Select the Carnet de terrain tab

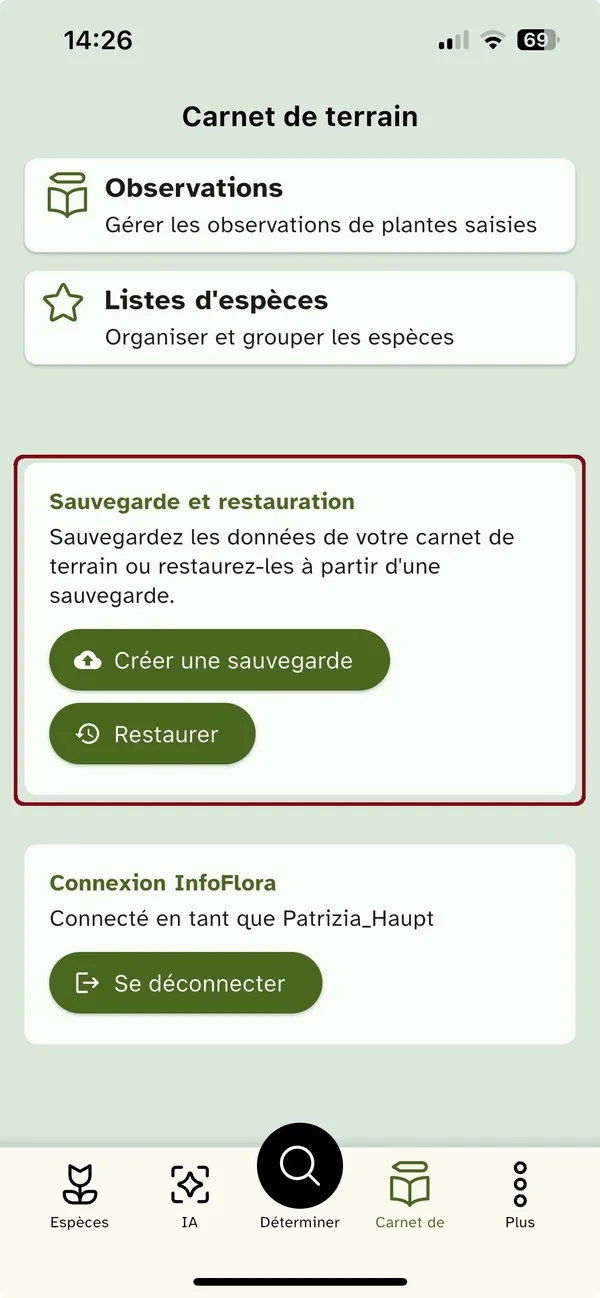[x=409, y=1195]
